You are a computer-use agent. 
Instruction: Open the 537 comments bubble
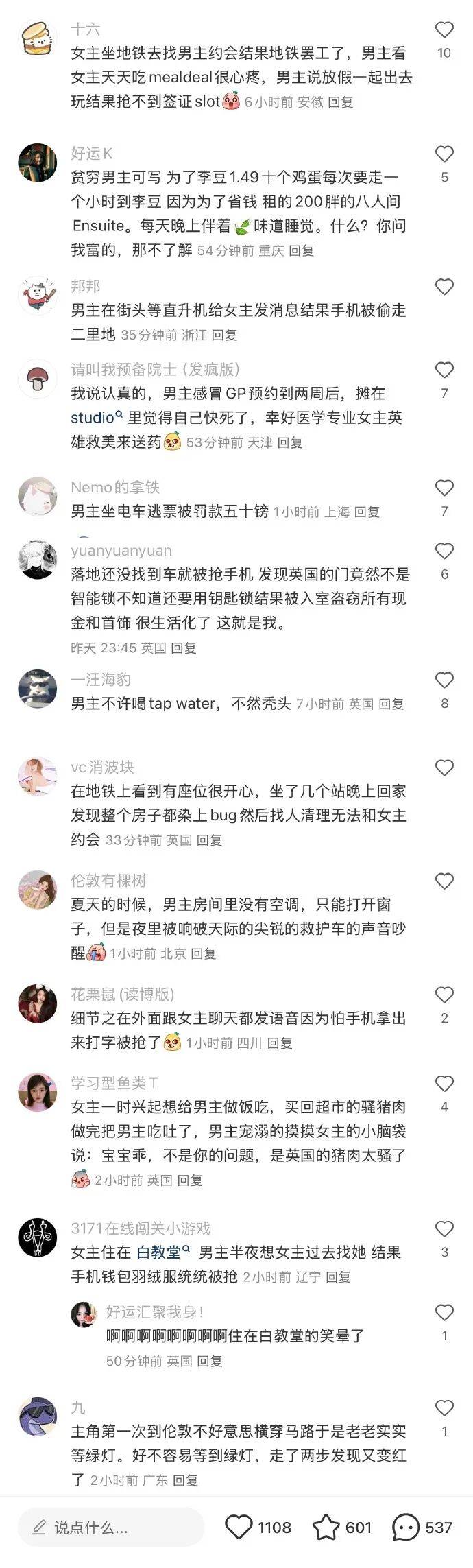pos(405,1528)
